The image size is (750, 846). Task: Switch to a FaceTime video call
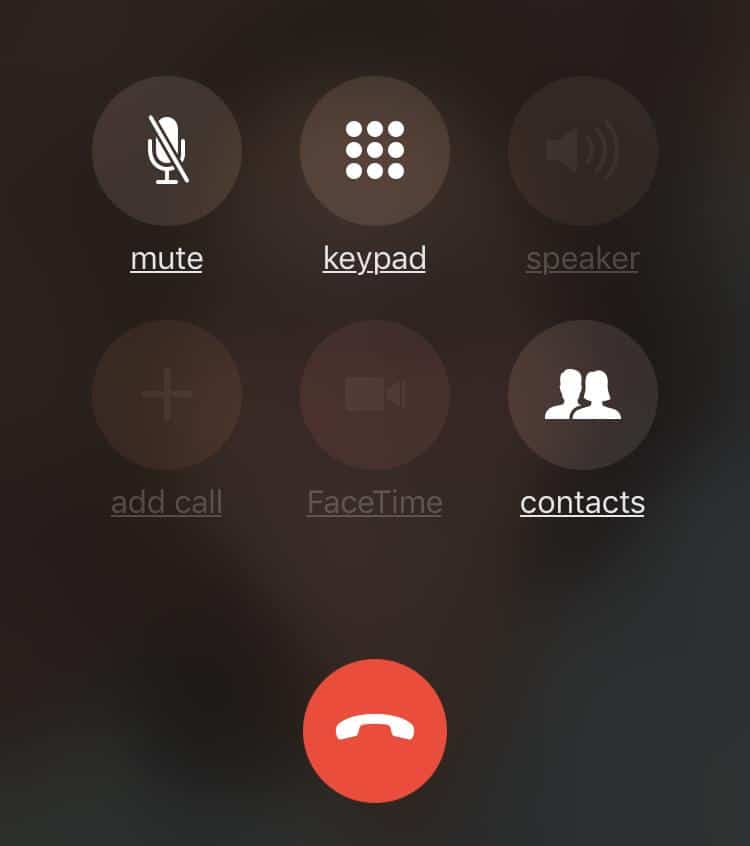click(x=375, y=395)
